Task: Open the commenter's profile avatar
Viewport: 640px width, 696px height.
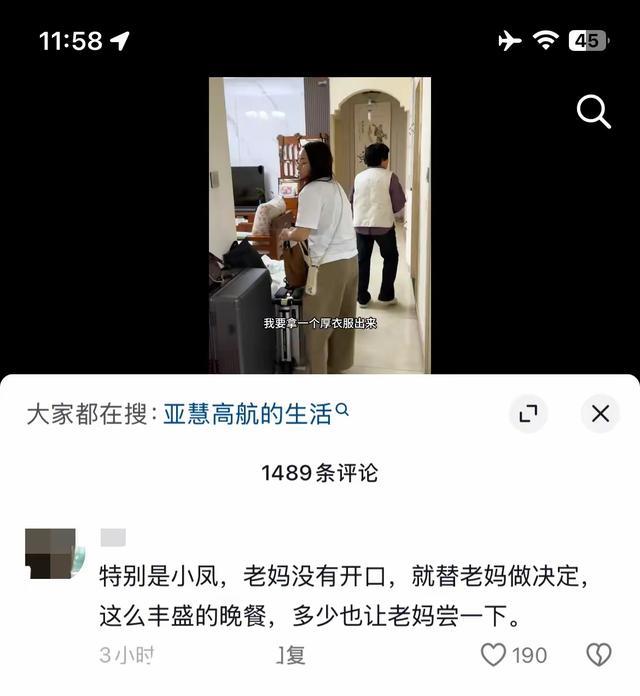Action: (54, 553)
